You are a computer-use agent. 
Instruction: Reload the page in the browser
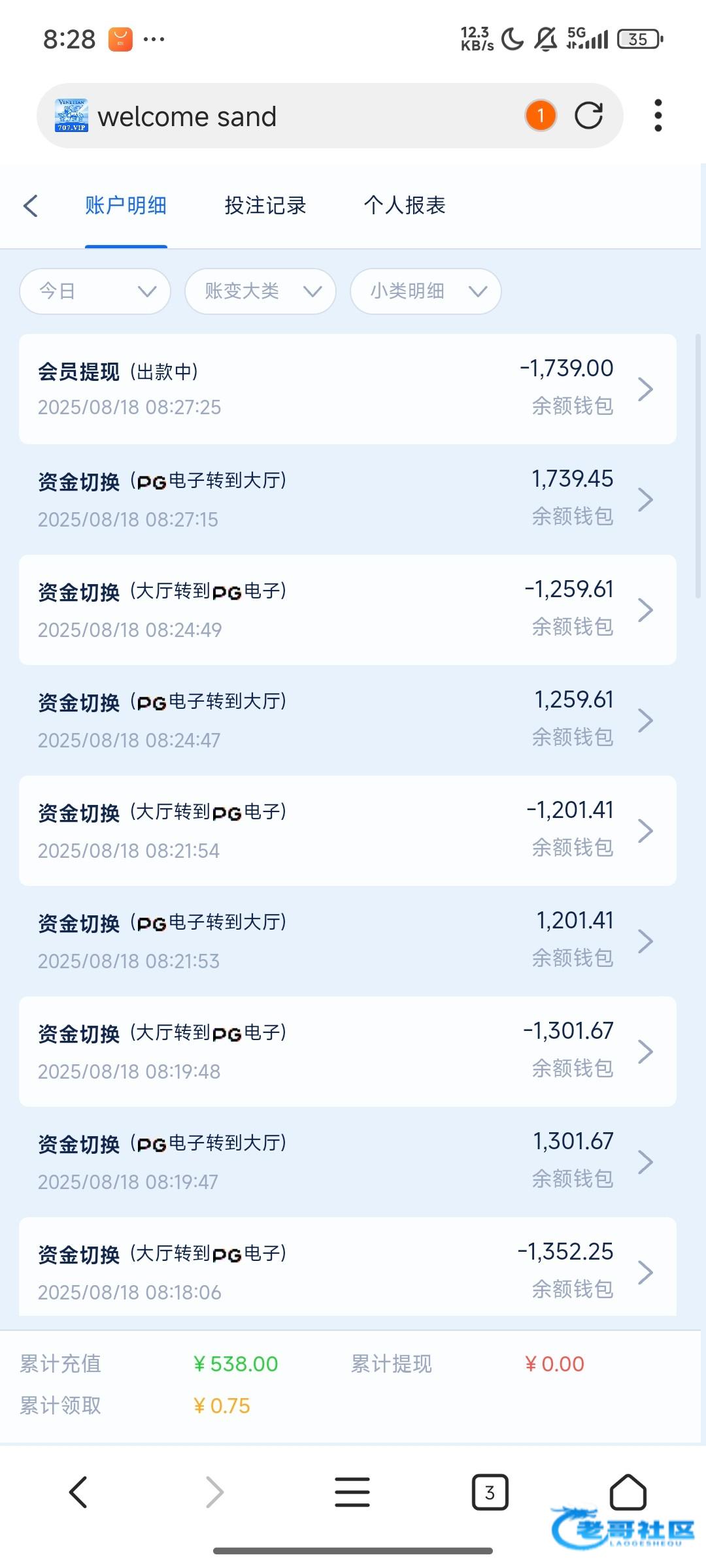tap(588, 116)
